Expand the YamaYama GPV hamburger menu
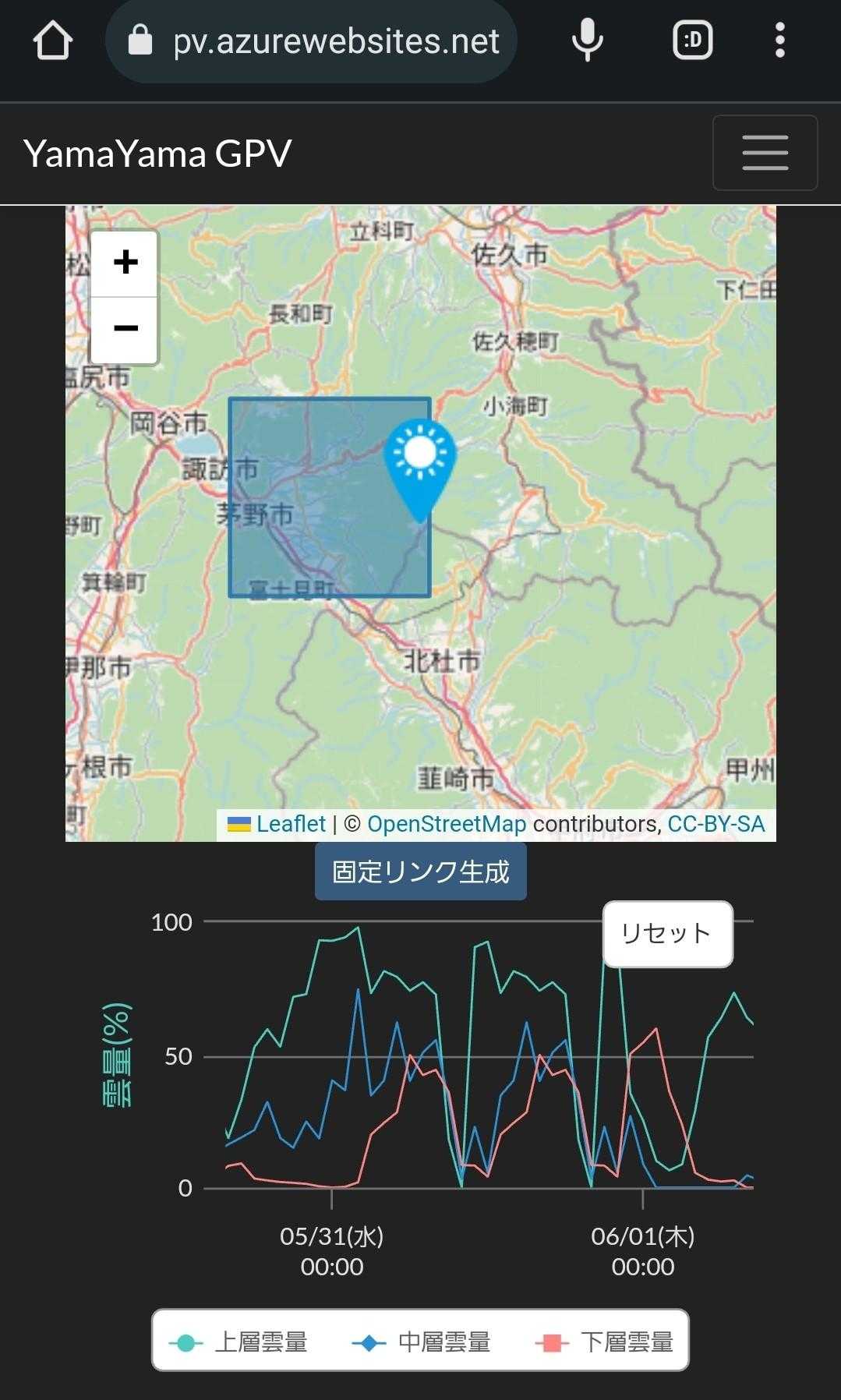 (x=765, y=153)
